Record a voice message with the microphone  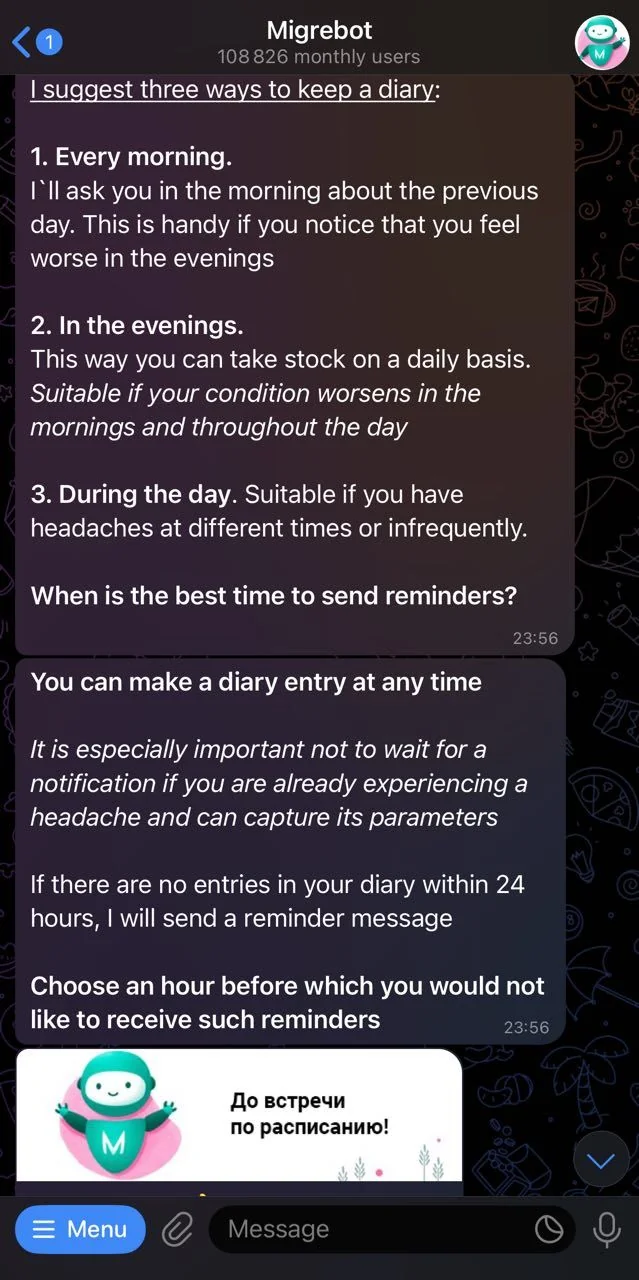(606, 1229)
